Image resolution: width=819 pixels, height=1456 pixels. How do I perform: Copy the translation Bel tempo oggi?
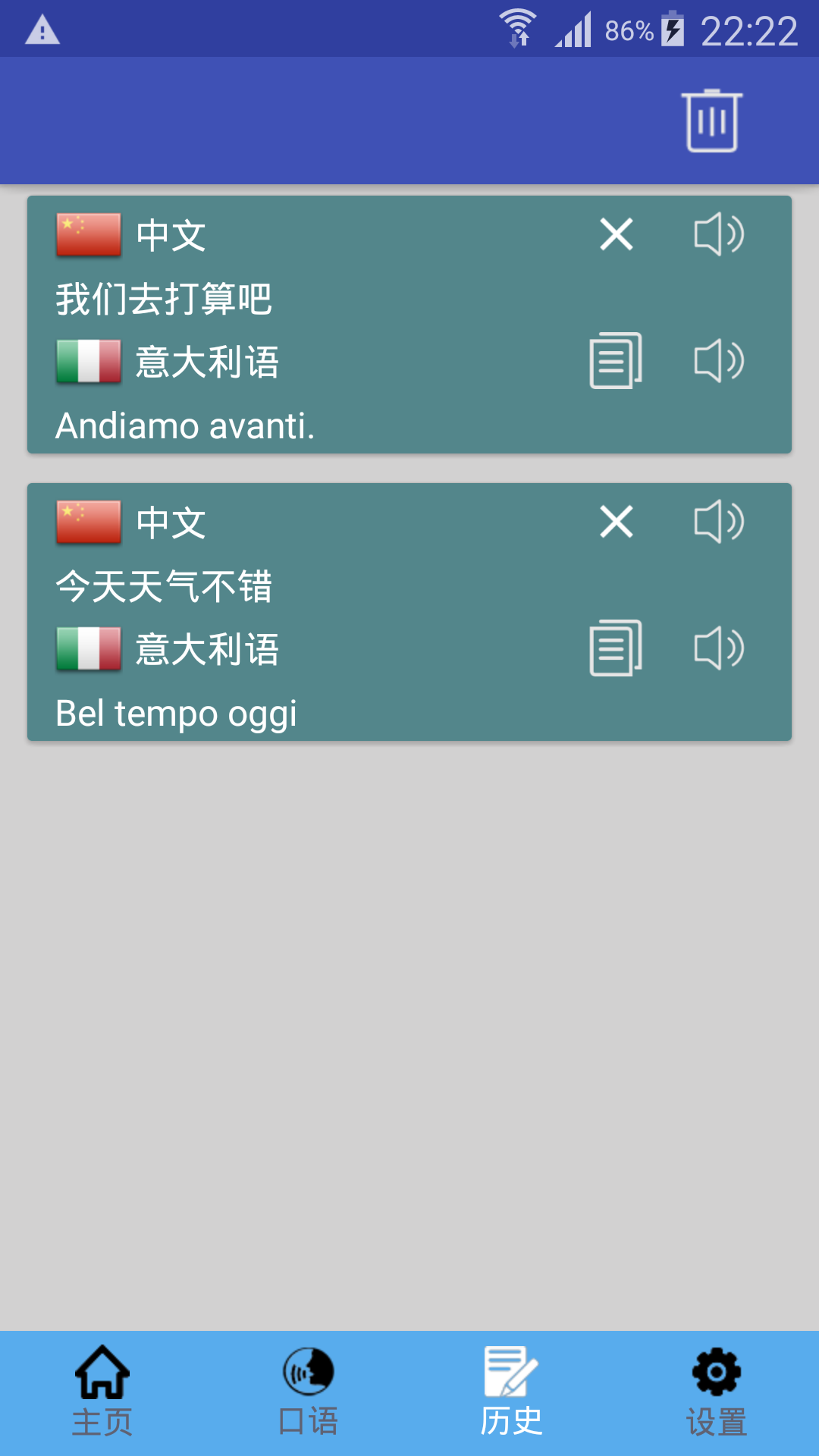pos(614,648)
